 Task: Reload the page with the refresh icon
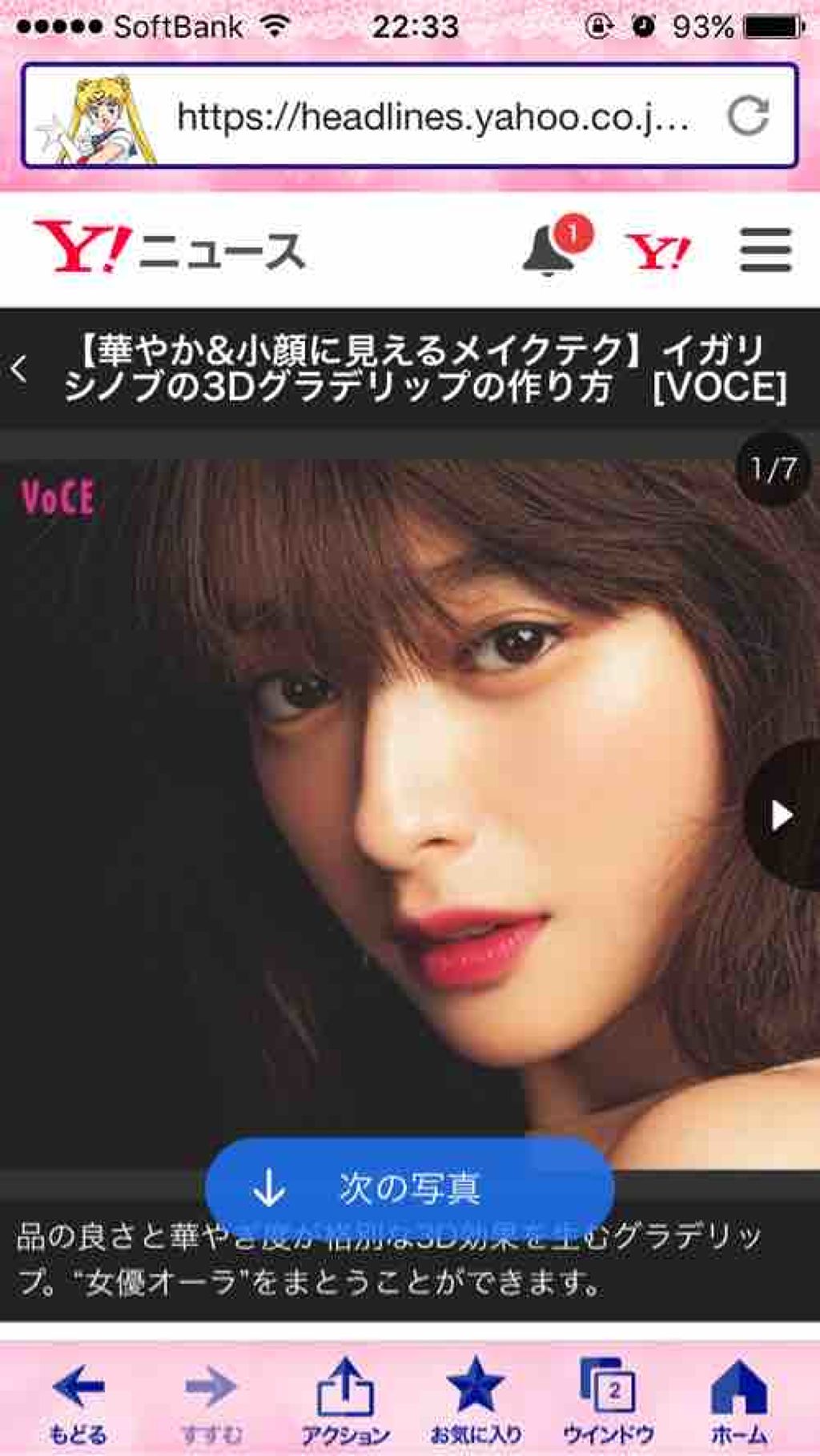coord(748,116)
